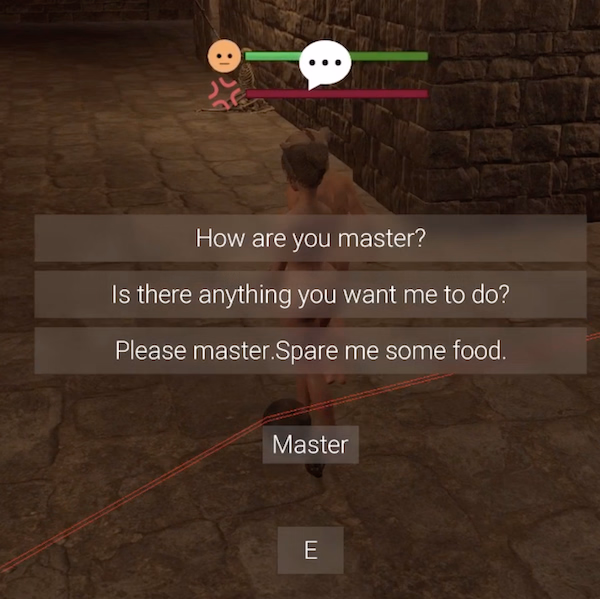Tap the Master button

coord(310,445)
